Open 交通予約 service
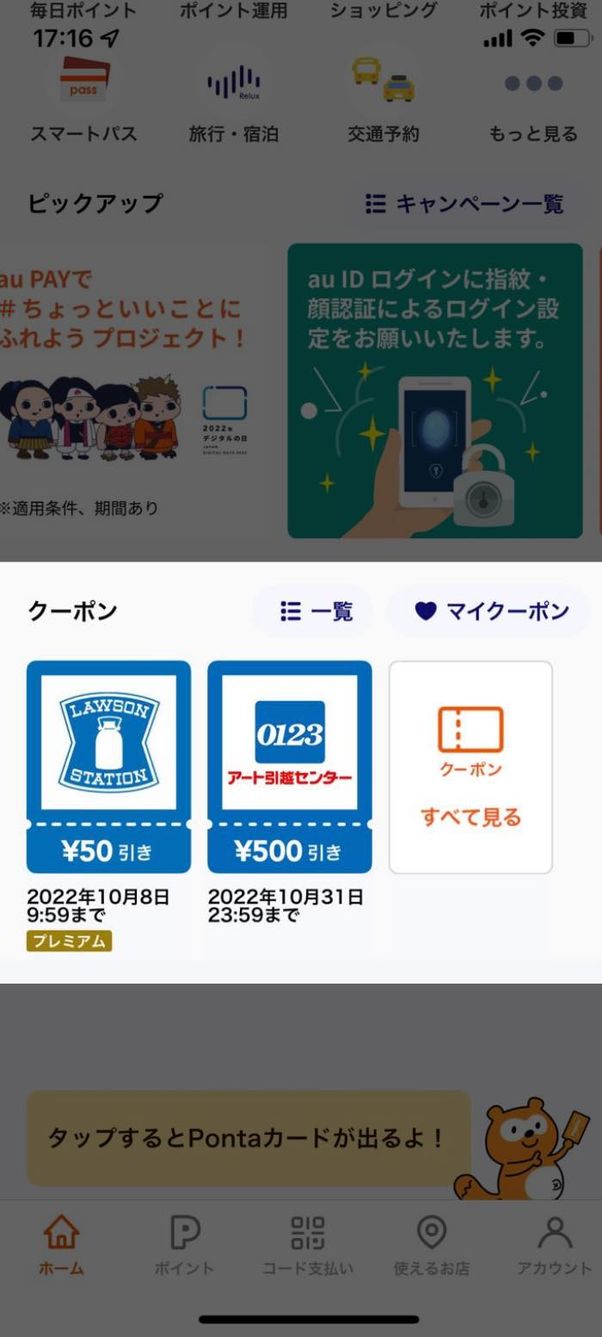602x1337 pixels. 383,101
